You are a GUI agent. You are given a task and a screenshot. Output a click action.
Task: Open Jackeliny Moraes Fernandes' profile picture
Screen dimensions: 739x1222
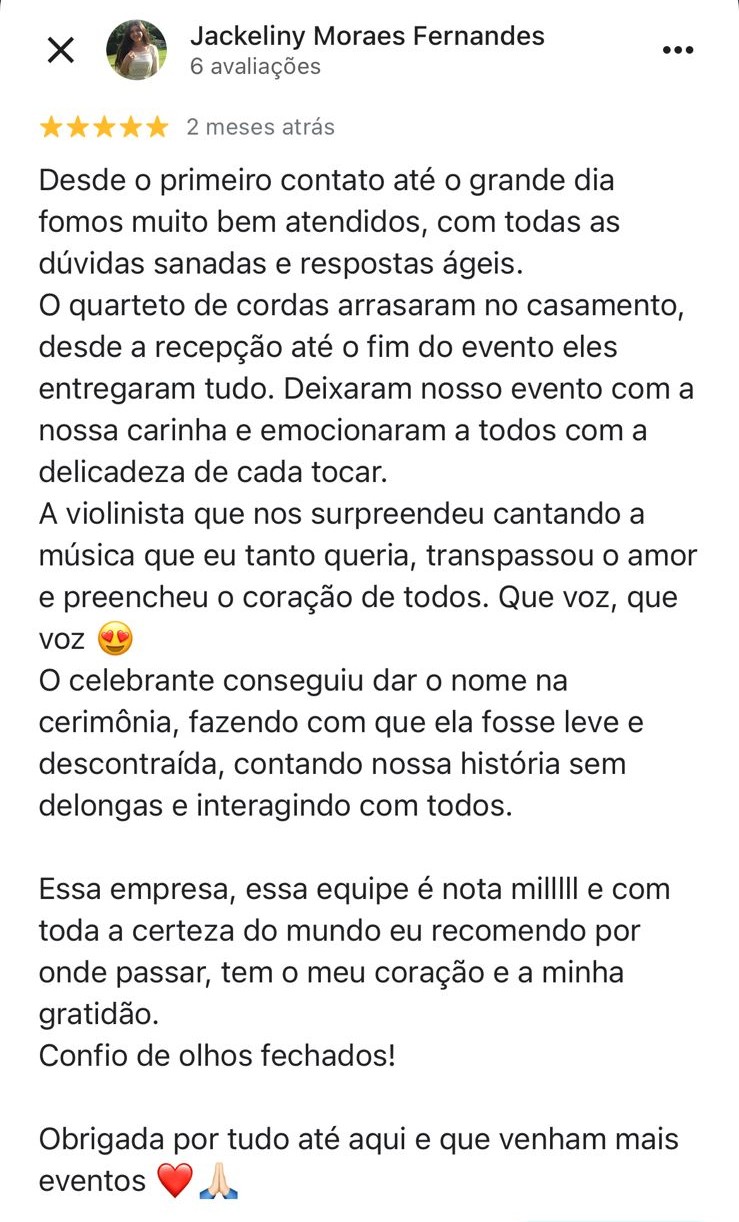point(136,50)
